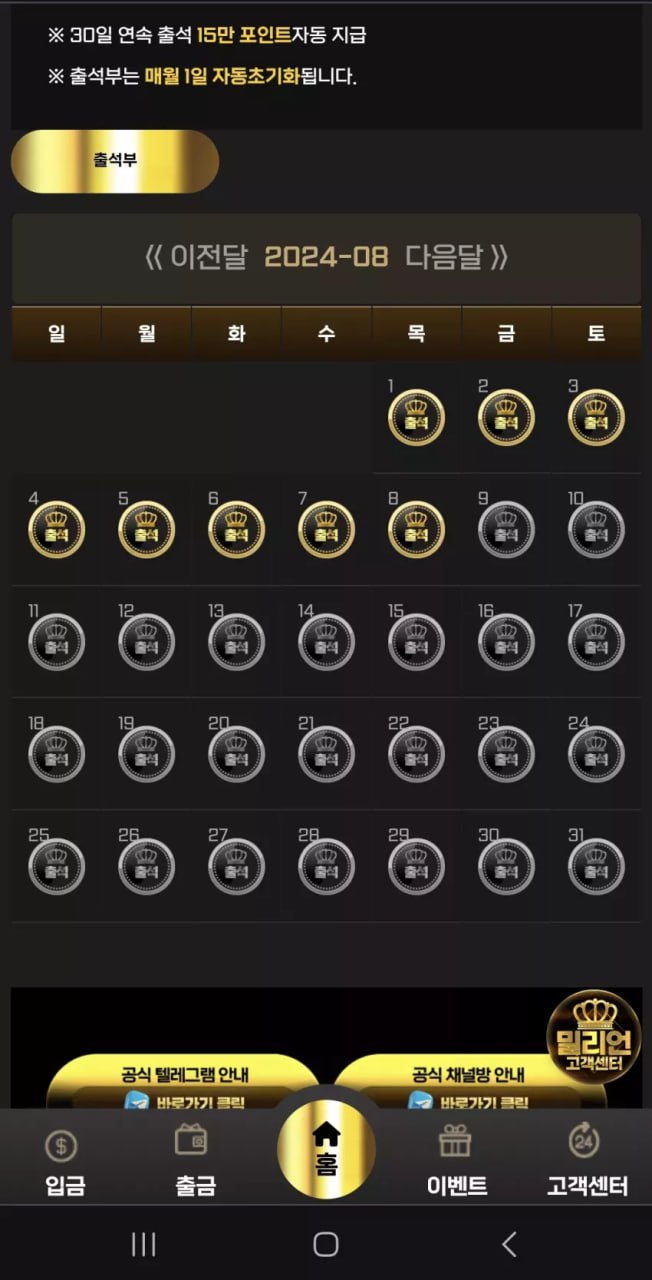This screenshot has height=1280, width=652.
Task: Open the 이벤트 events tab
Action: (x=456, y=1163)
